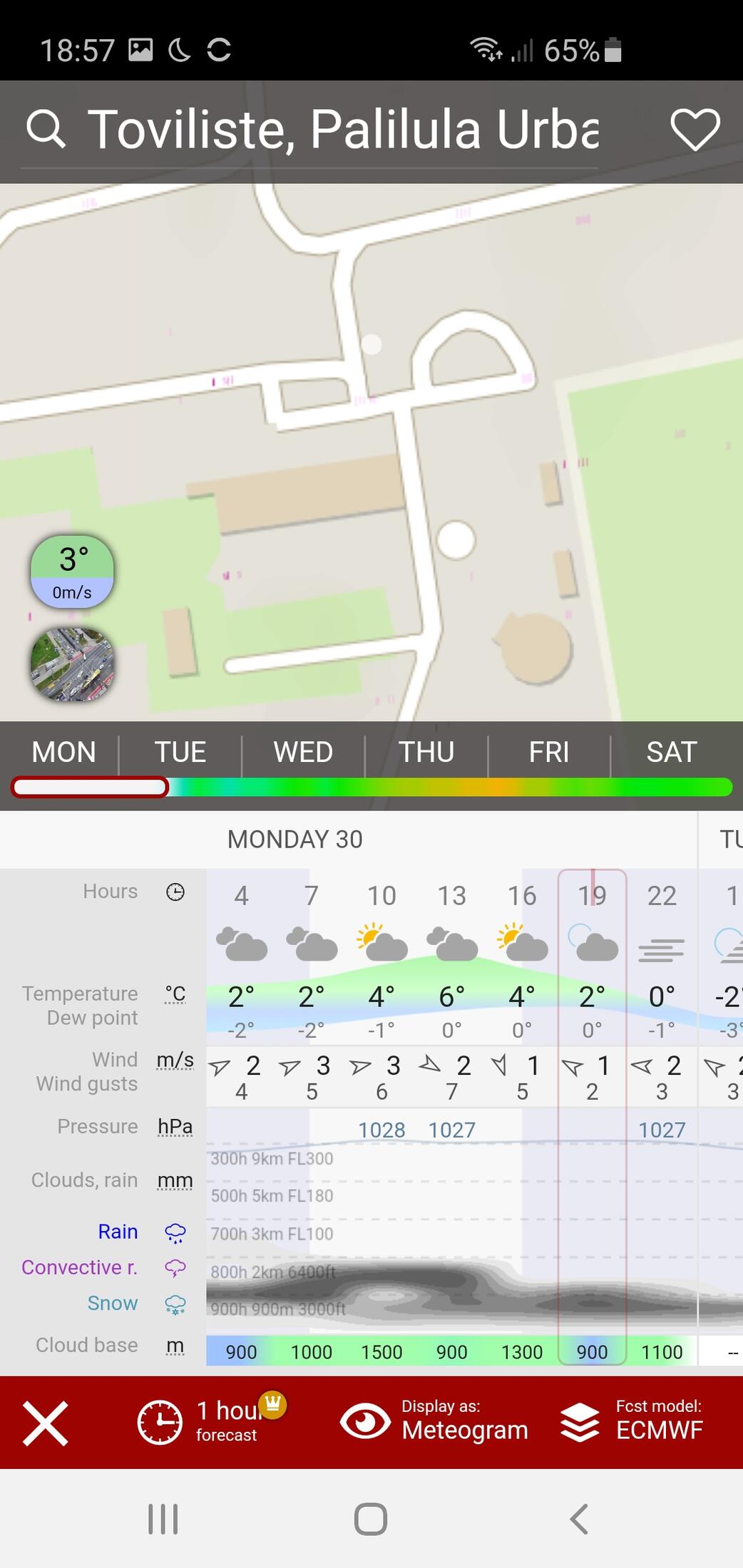743x1568 pixels.
Task: Change Display as Meteogram setting
Action: pos(435,1422)
